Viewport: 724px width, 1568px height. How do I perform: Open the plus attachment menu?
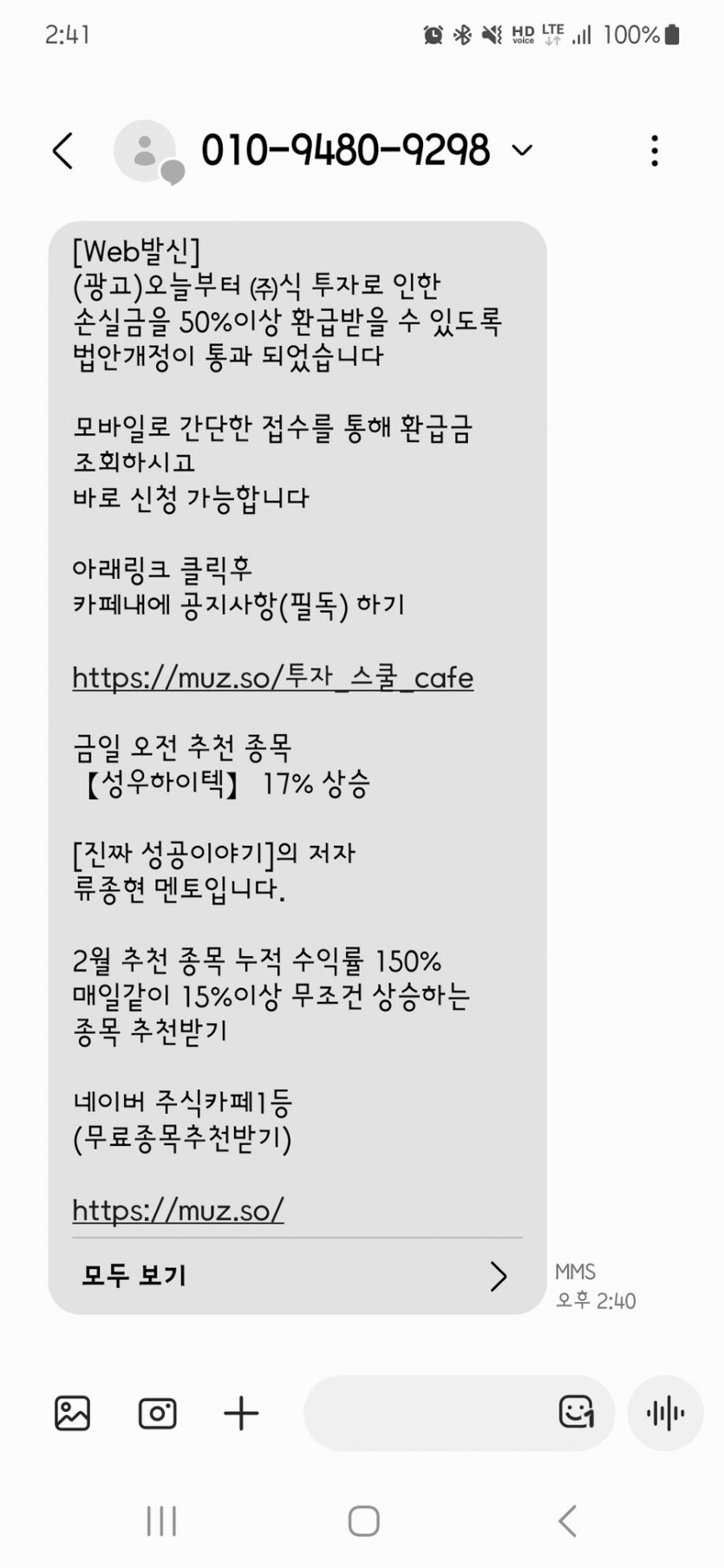241,1414
